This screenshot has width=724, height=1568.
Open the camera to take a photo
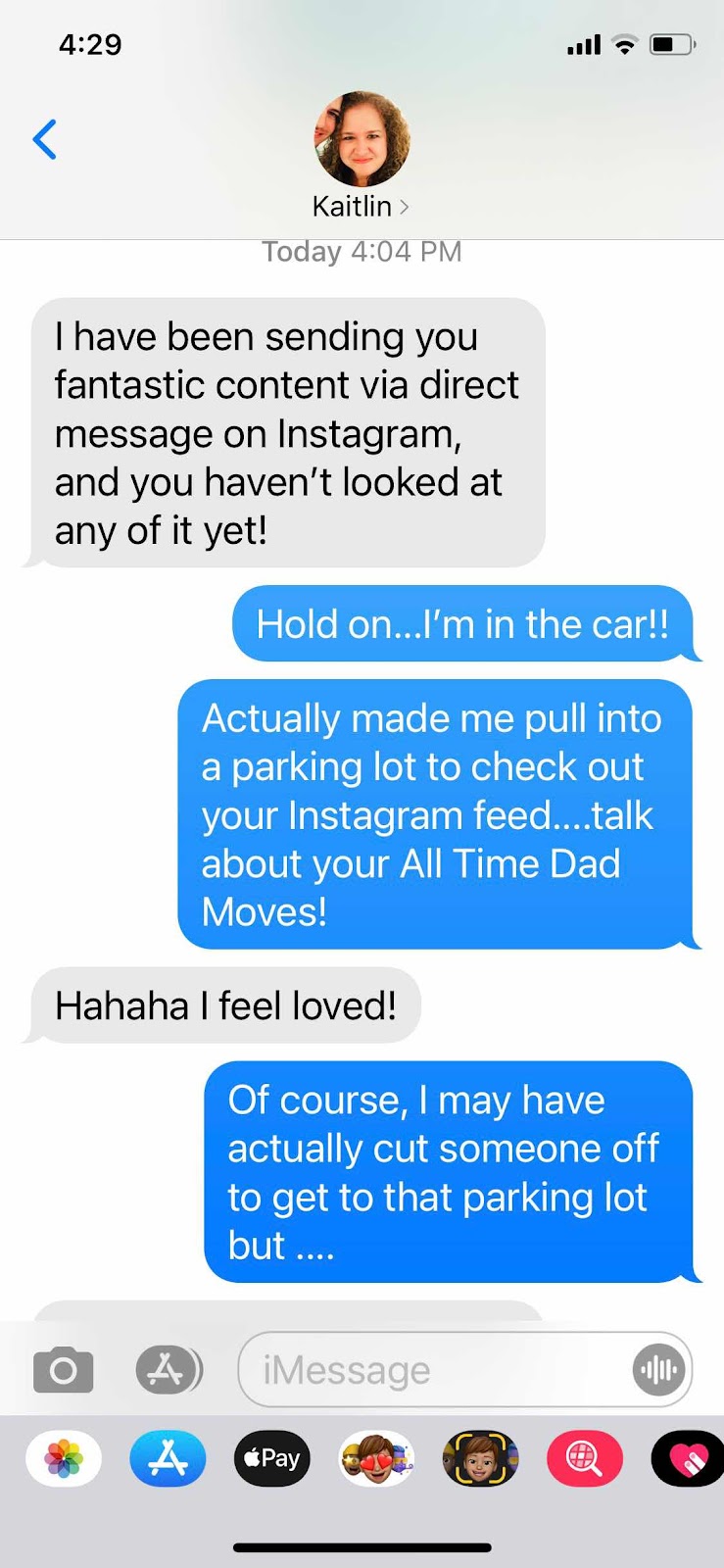64,1369
